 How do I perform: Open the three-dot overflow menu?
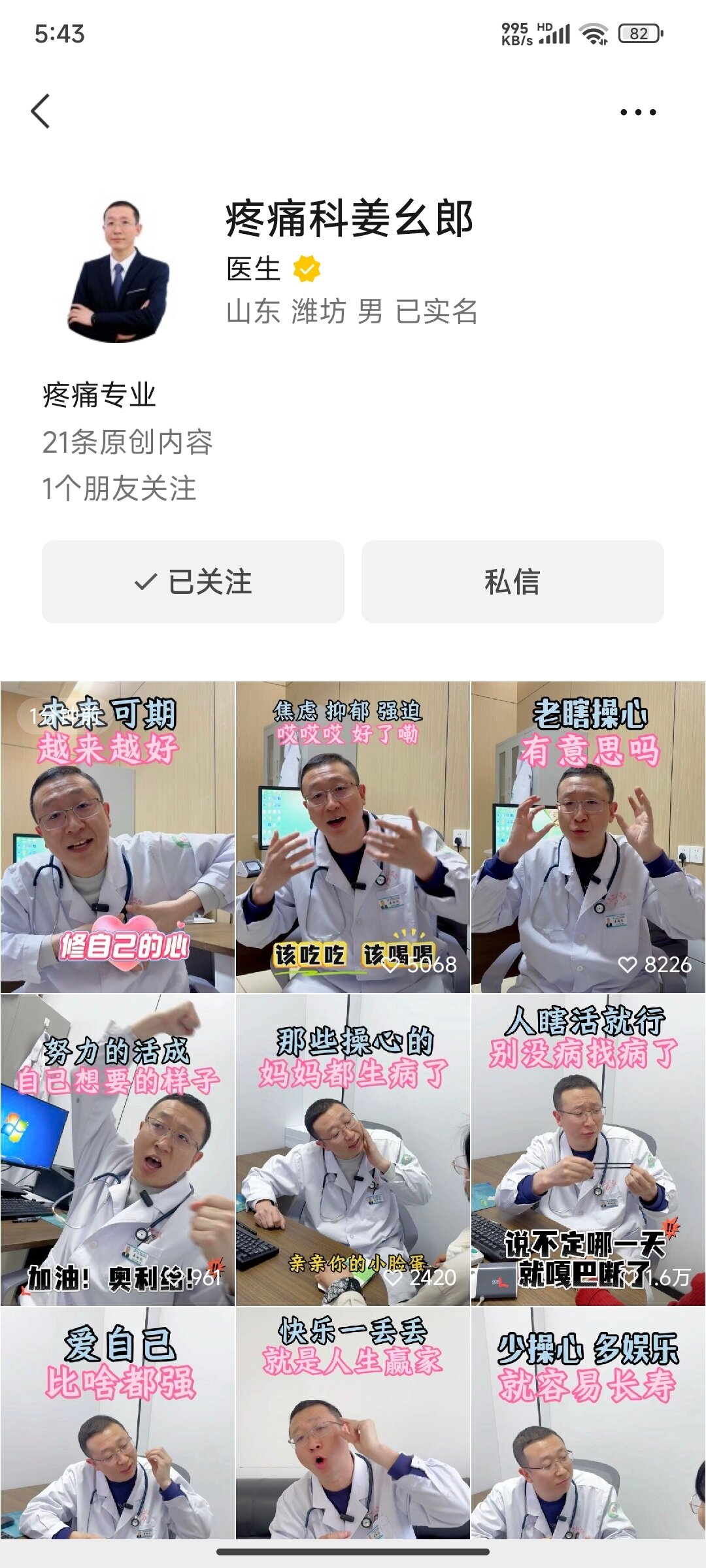coord(638,112)
